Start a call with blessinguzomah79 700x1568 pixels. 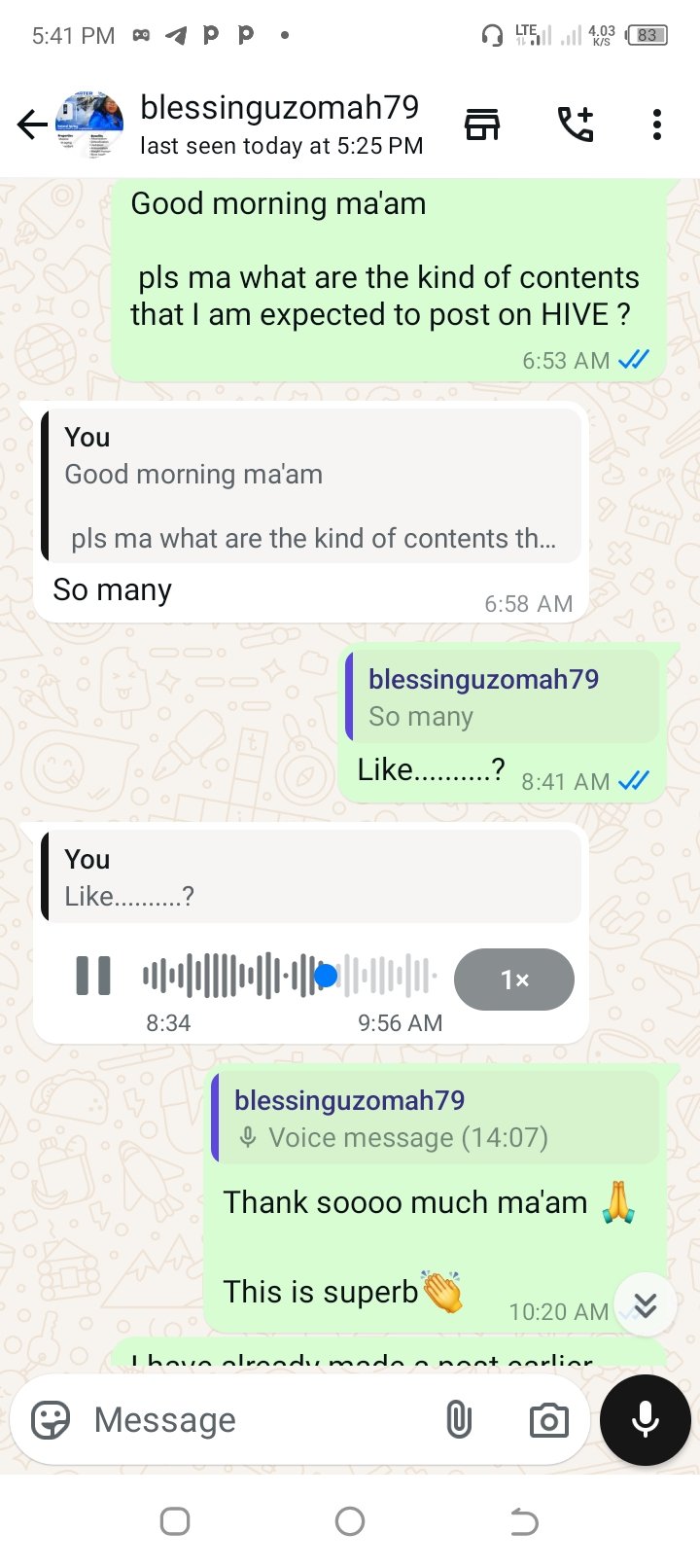pos(576,125)
